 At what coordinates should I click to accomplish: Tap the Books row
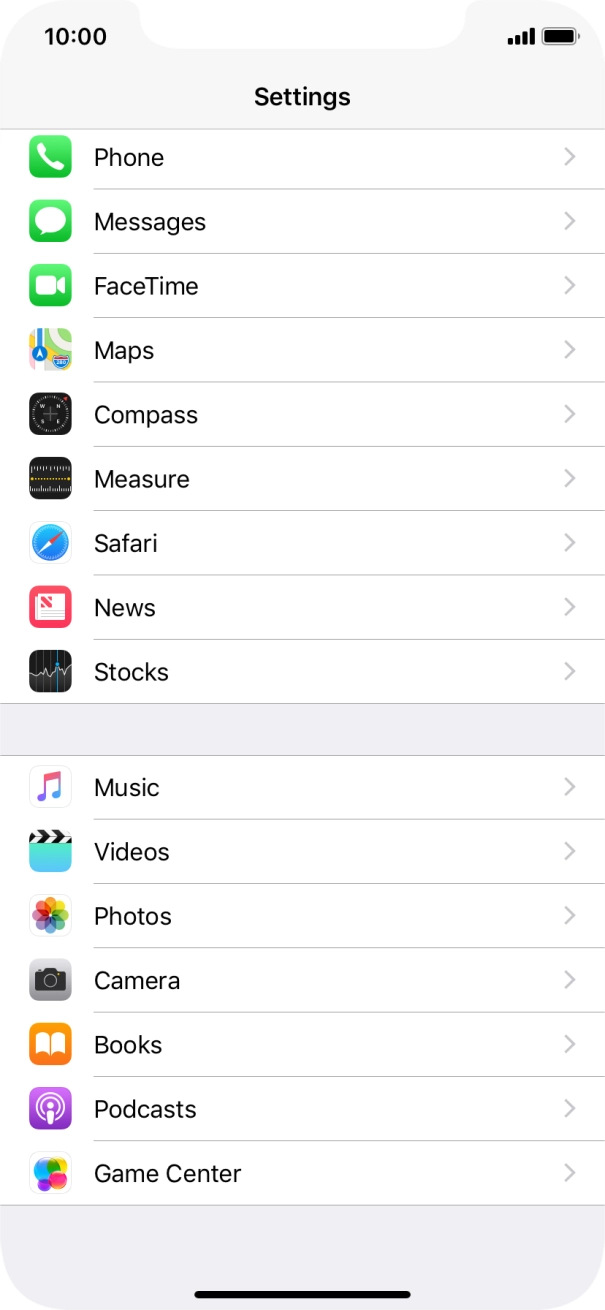point(302,1045)
